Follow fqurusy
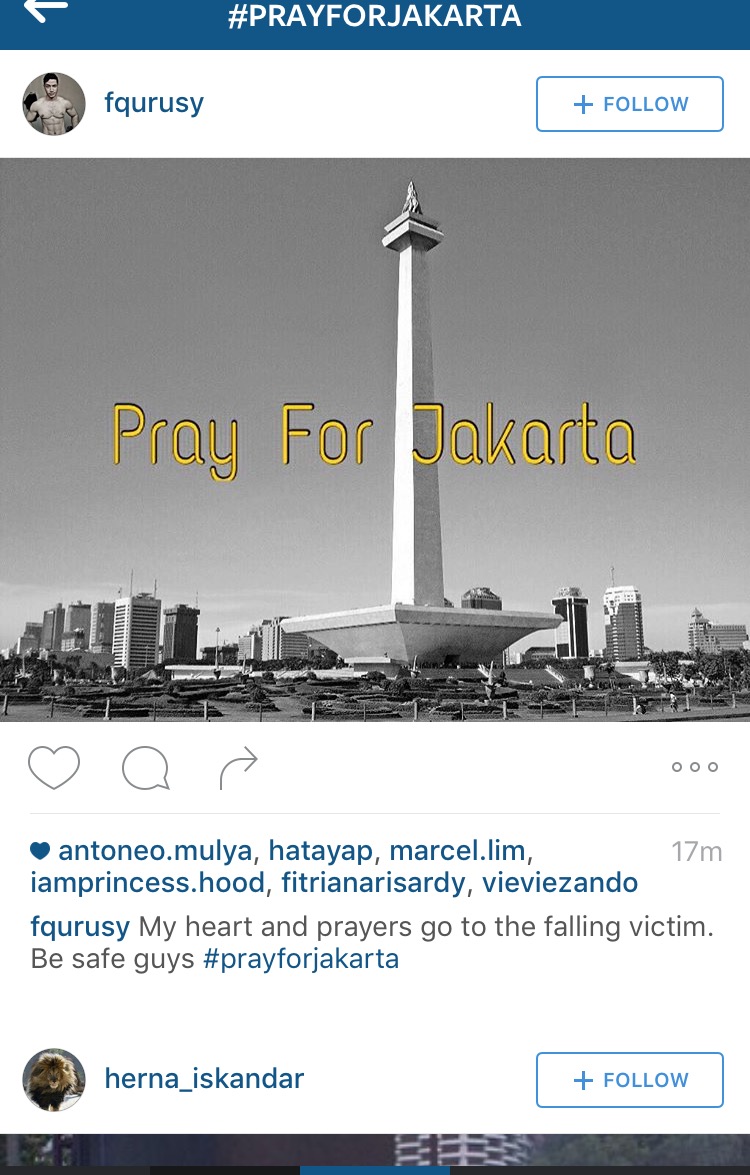The height and width of the screenshot is (1175, 750). click(x=629, y=104)
